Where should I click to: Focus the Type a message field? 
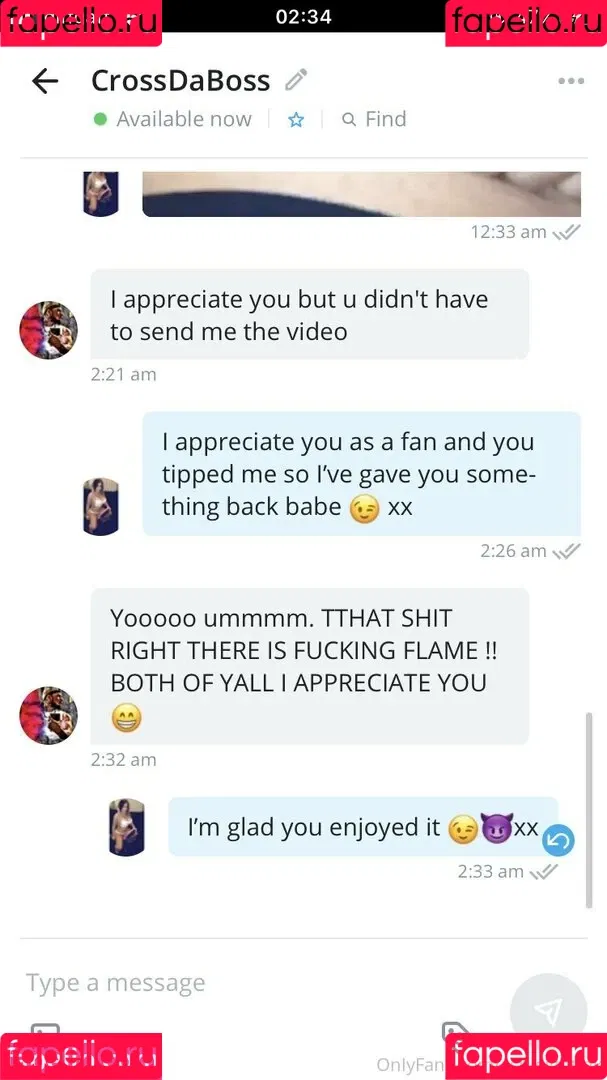[x=250, y=983]
